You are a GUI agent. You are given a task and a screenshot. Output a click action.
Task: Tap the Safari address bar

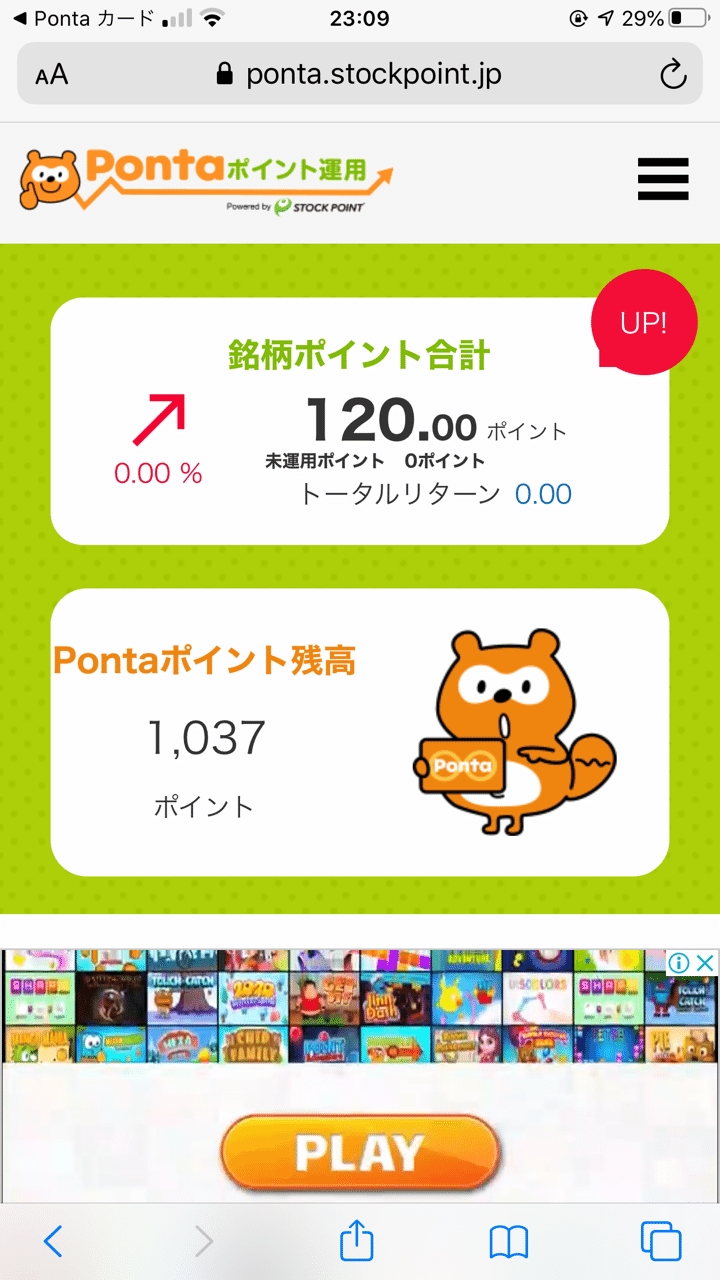point(360,74)
